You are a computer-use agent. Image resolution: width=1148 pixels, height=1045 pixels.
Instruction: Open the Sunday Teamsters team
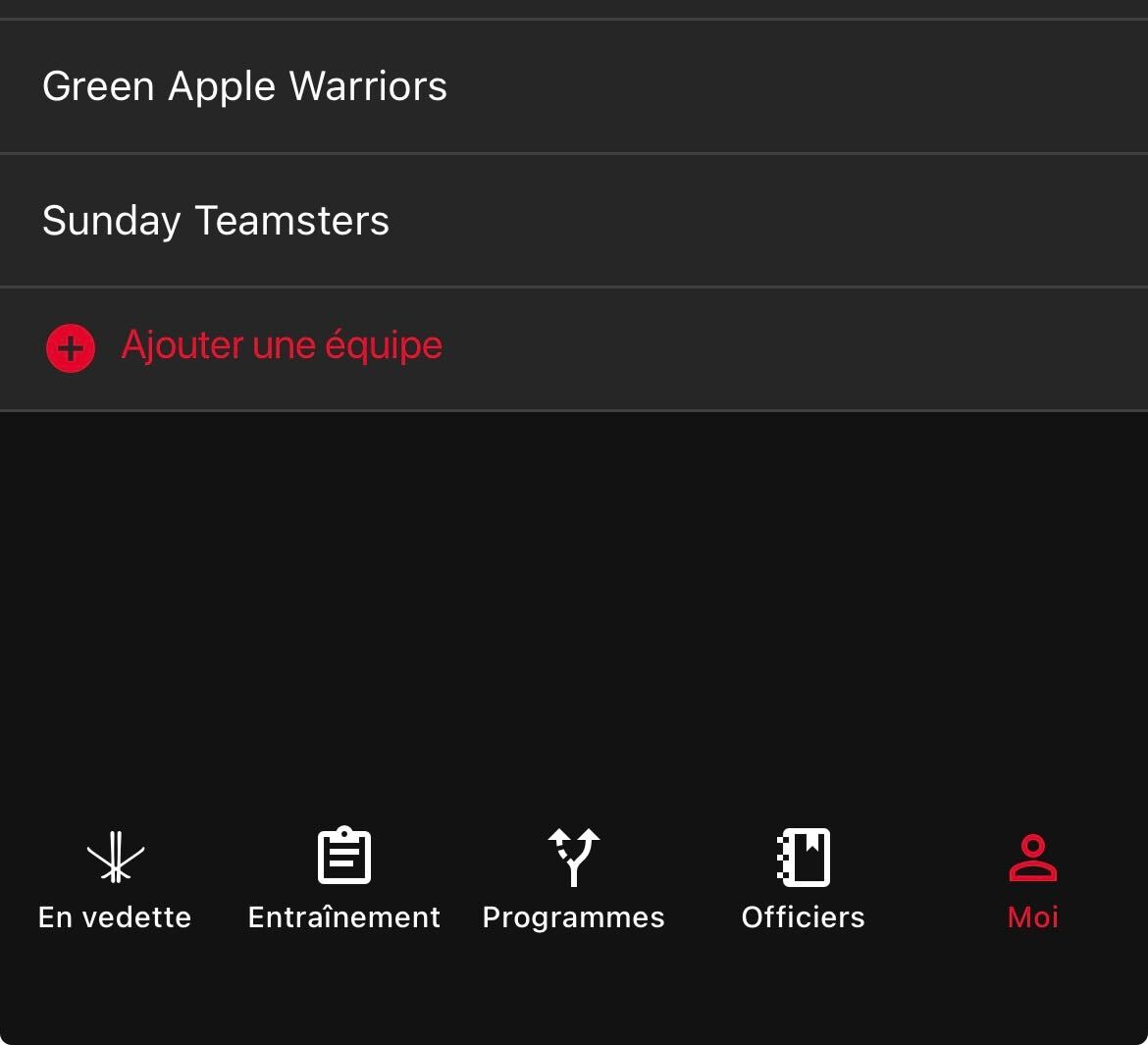216,221
